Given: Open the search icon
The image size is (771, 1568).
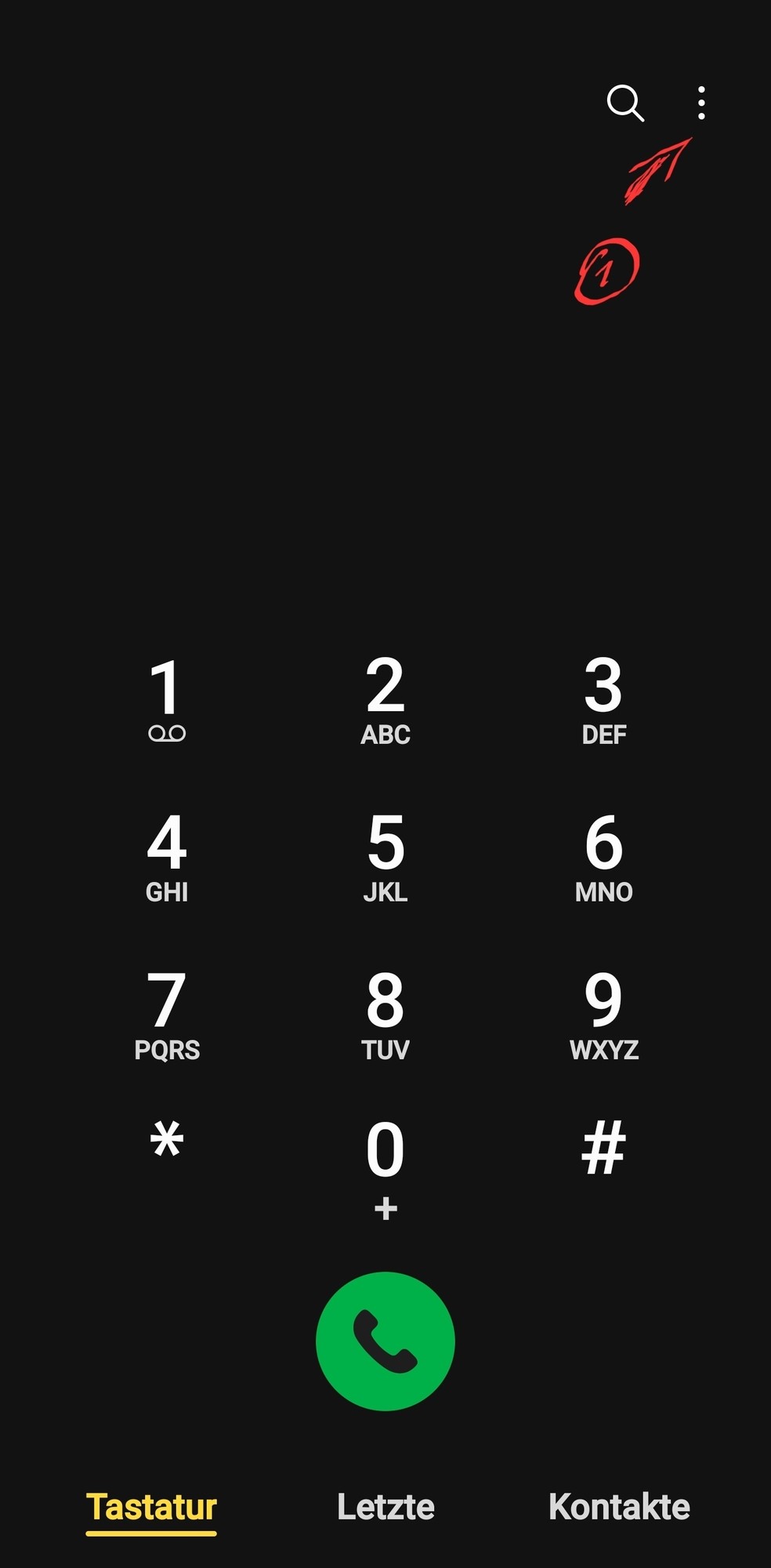Looking at the screenshot, I should 624,103.
